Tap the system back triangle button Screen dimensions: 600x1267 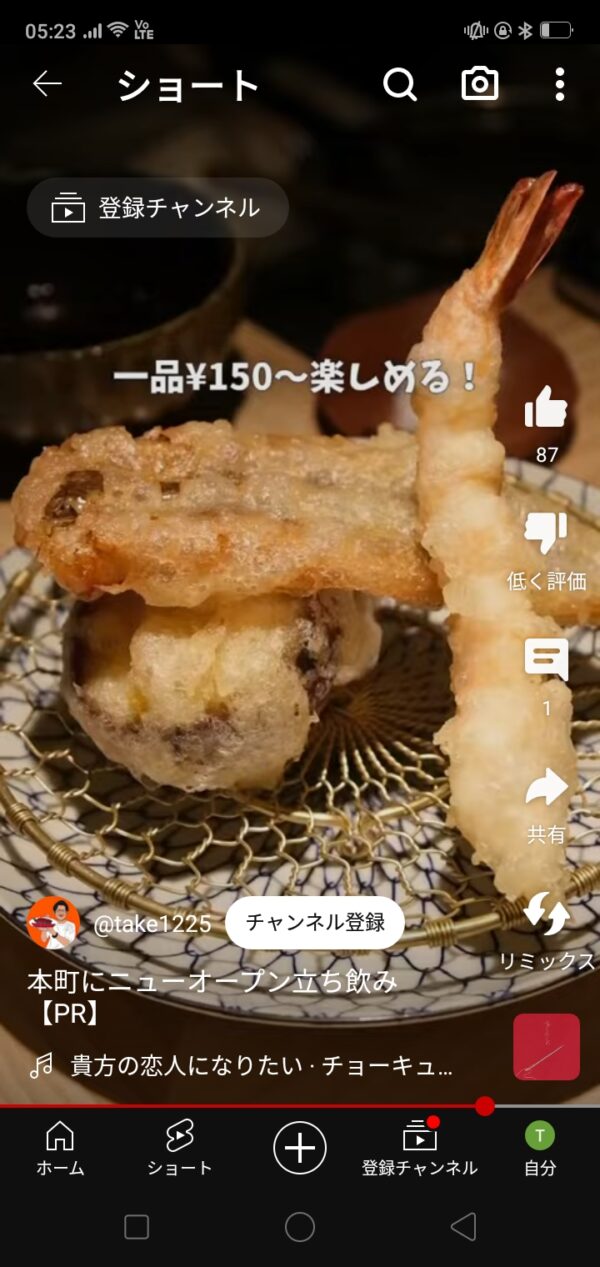click(462, 1227)
